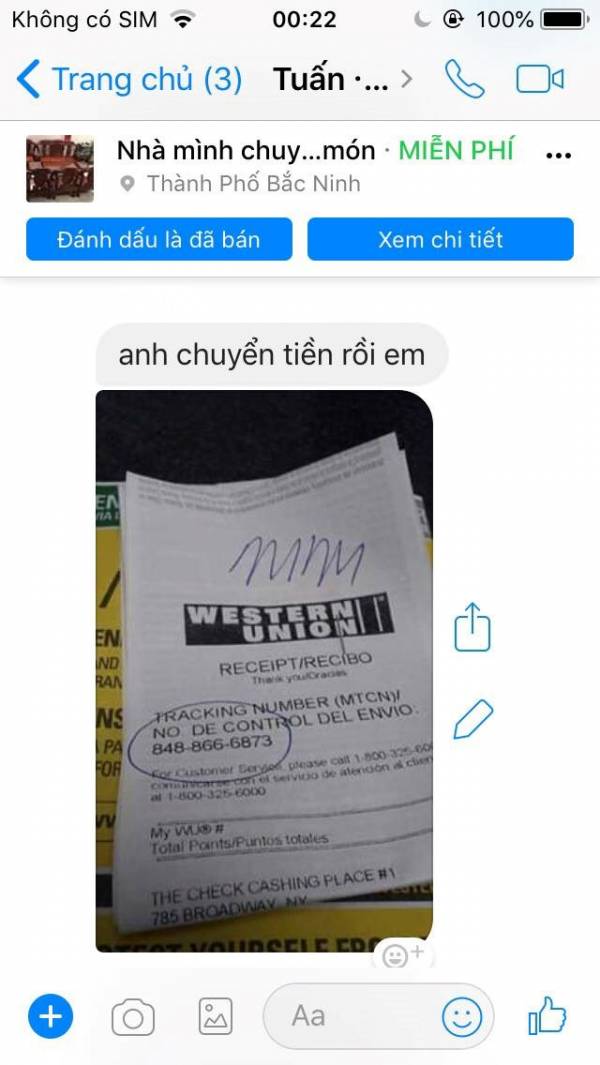This screenshot has width=600, height=1065.
Task: Open the Western Union receipt photo
Action: pyautogui.click(x=264, y=670)
